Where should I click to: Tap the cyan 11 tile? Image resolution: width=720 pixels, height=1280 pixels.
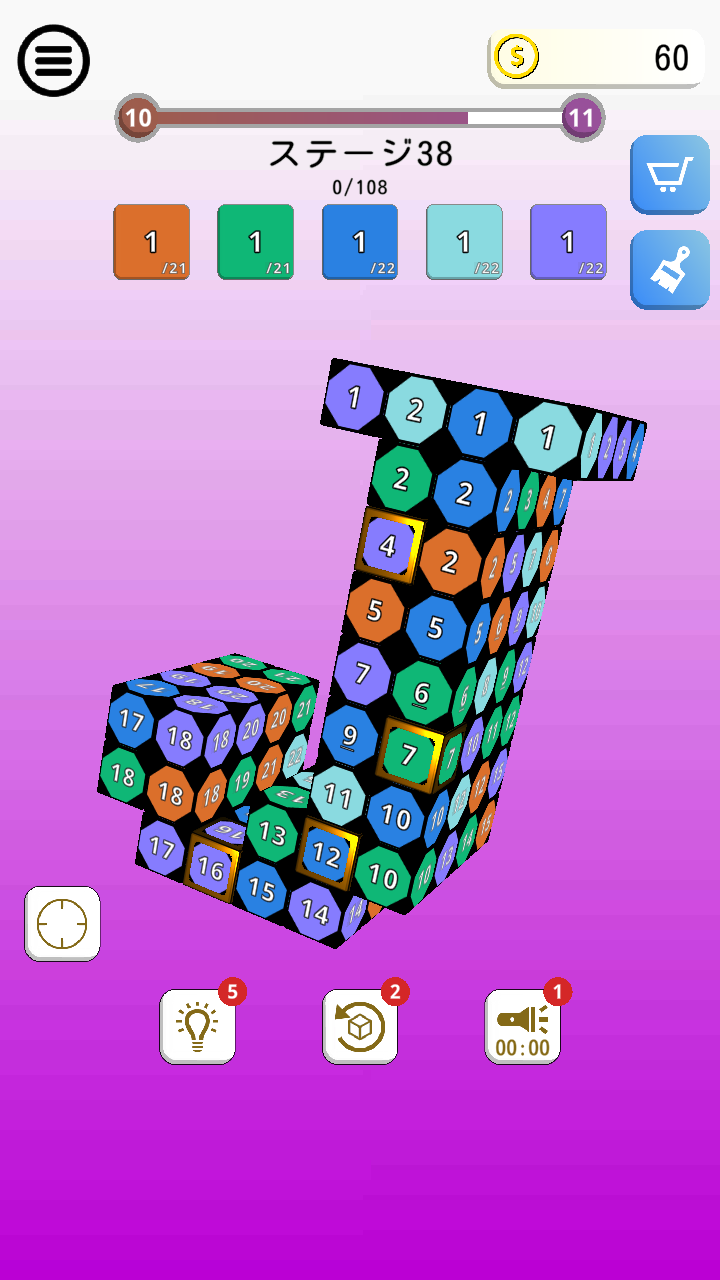(338, 797)
